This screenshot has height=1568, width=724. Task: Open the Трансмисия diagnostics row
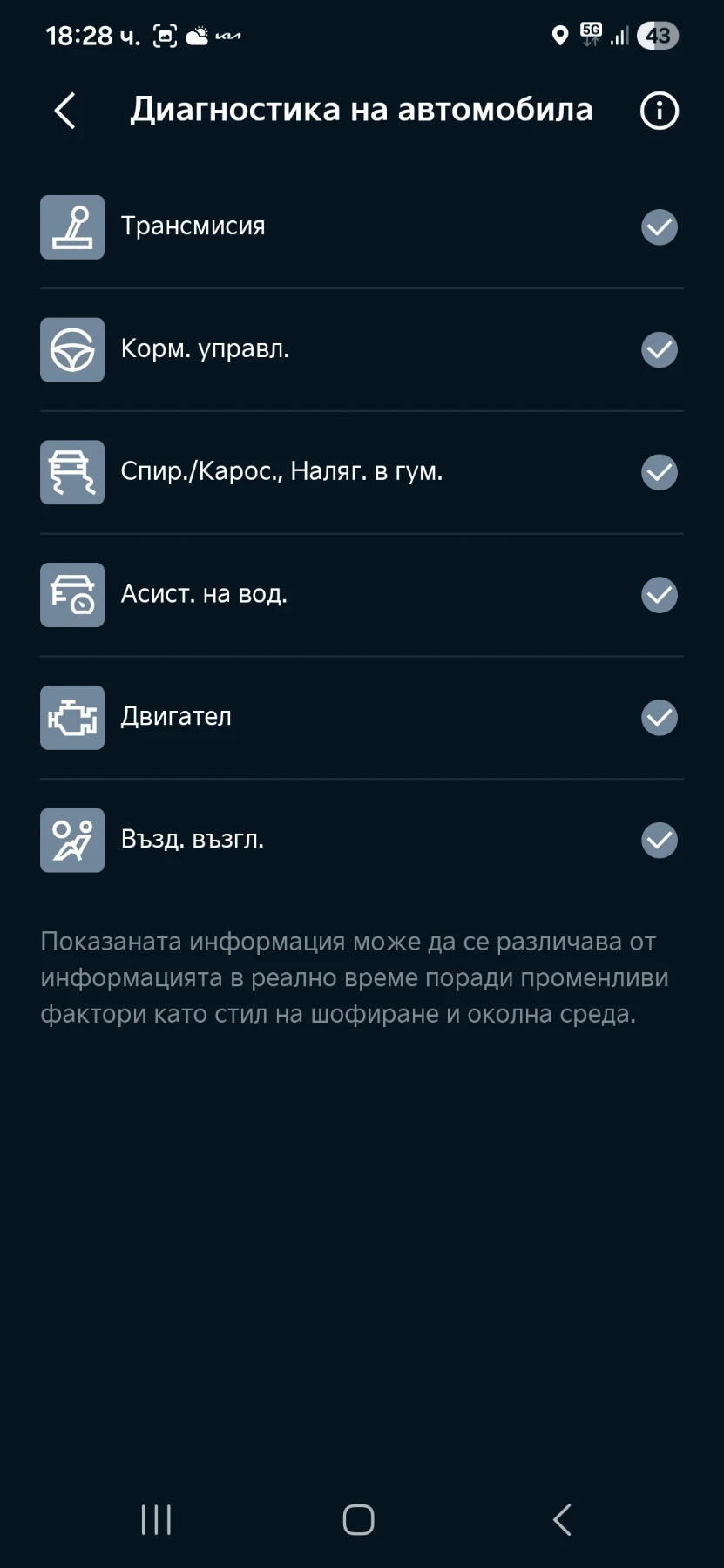tap(362, 226)
